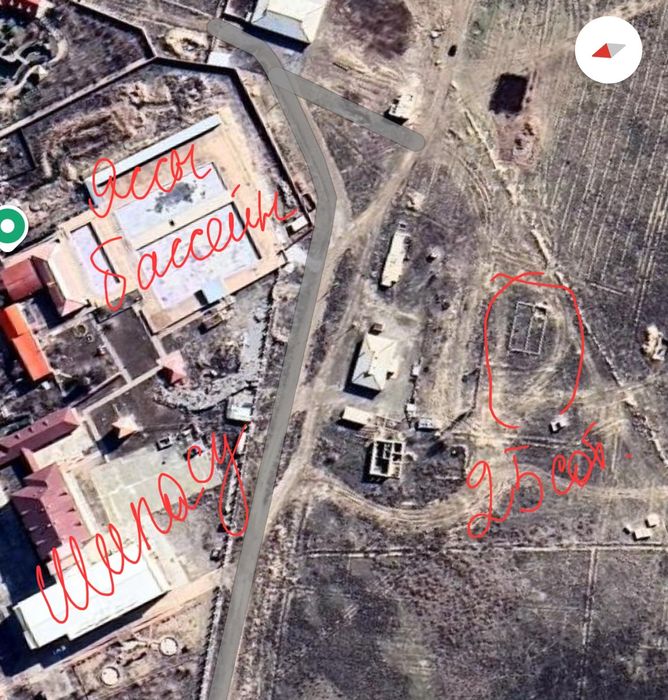Open the green place marker on the map

point(9,227)
